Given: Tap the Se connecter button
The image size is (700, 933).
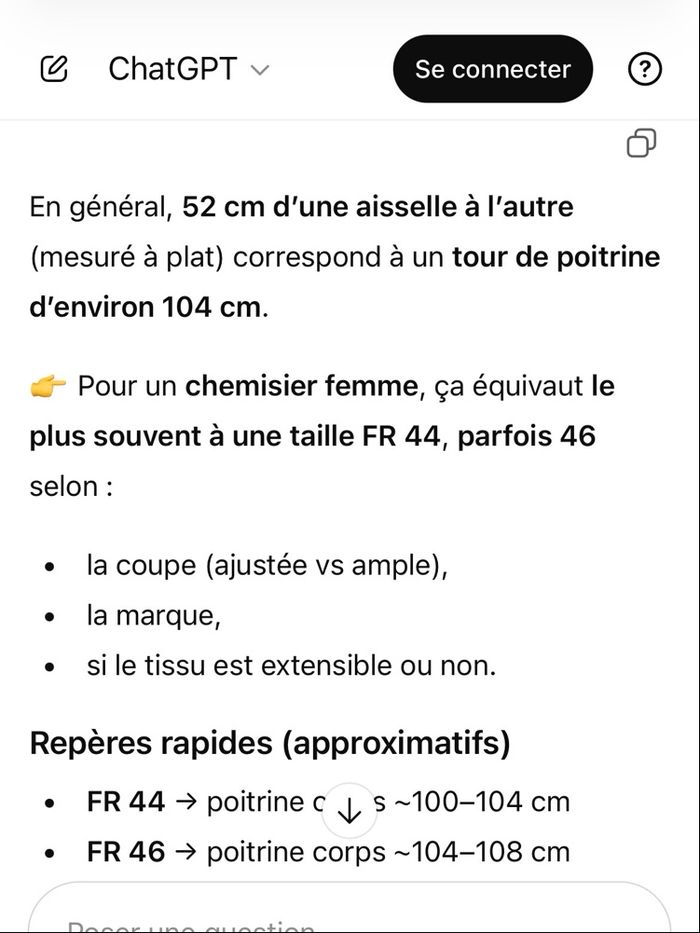Looking at the screenshot, I should point(492,69).
